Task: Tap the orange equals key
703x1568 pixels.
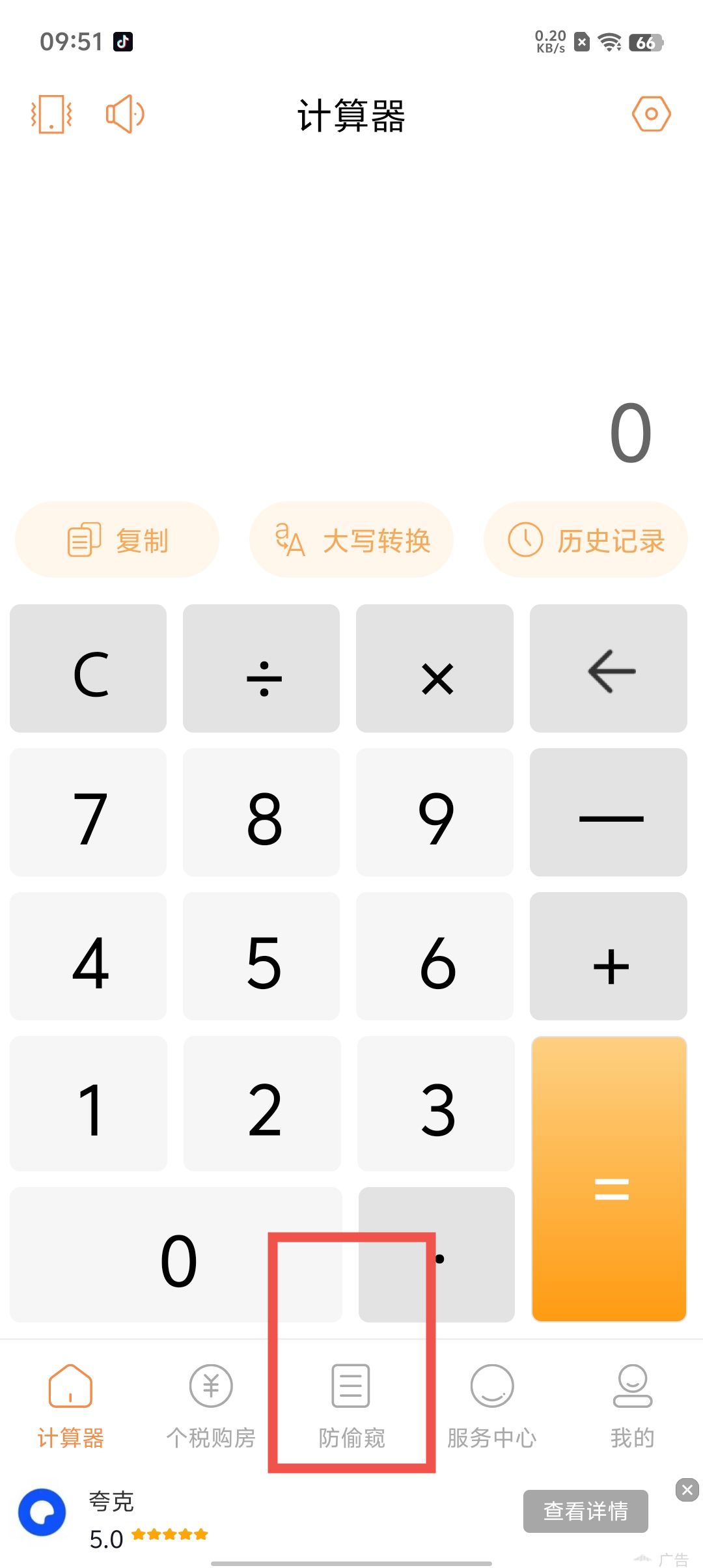Action: point(609,1179)
